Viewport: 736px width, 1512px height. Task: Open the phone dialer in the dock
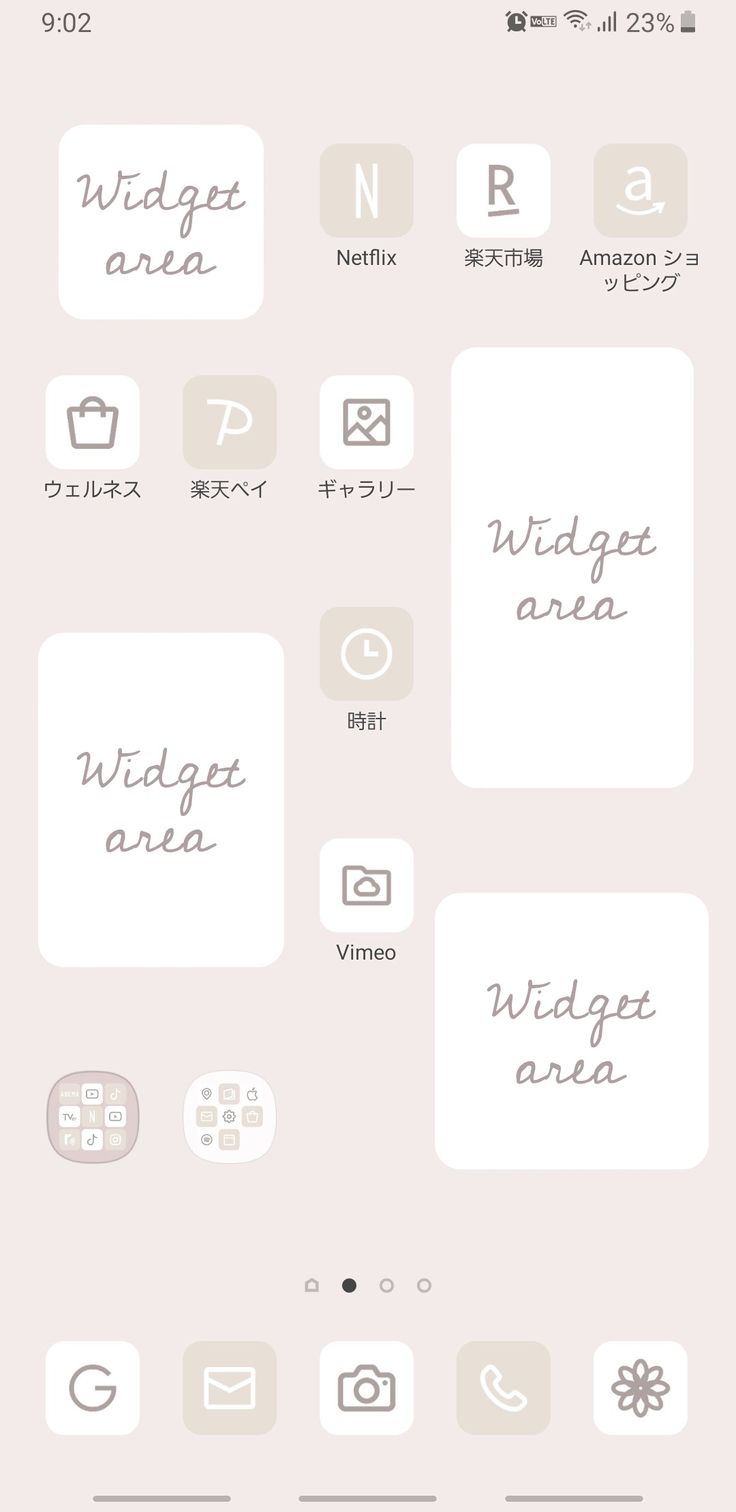coord(503,1388)
